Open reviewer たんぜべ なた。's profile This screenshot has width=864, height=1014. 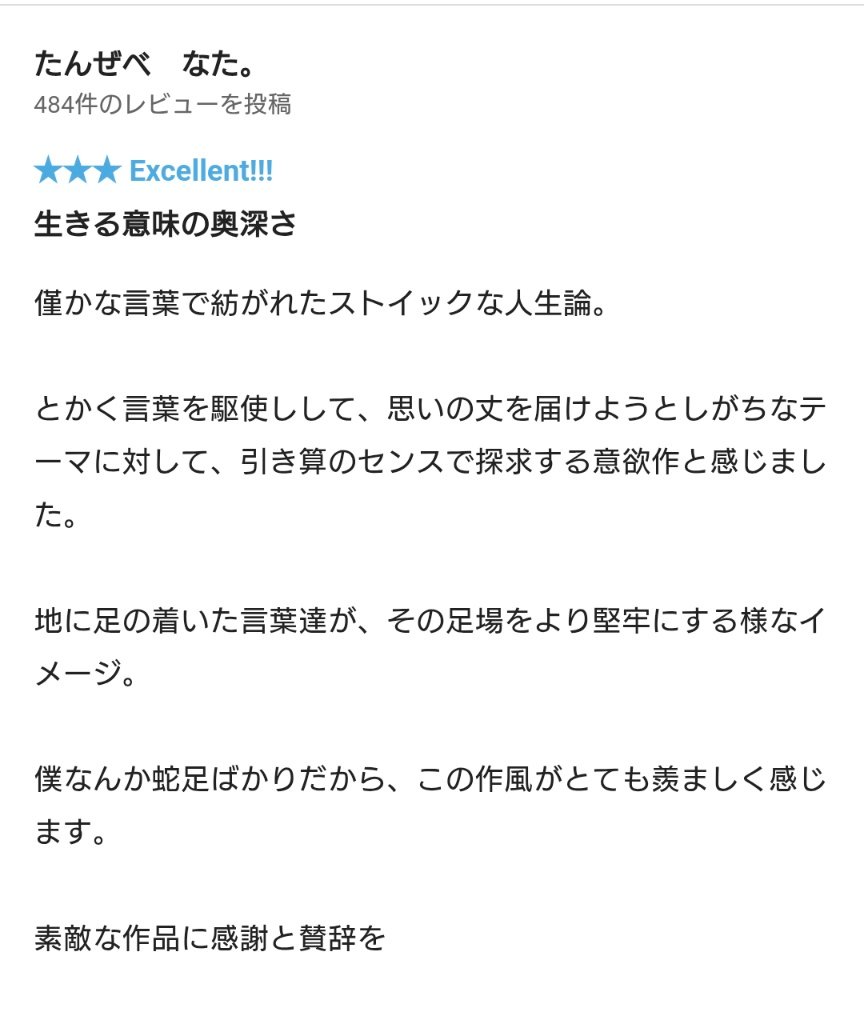coord(144,64)
